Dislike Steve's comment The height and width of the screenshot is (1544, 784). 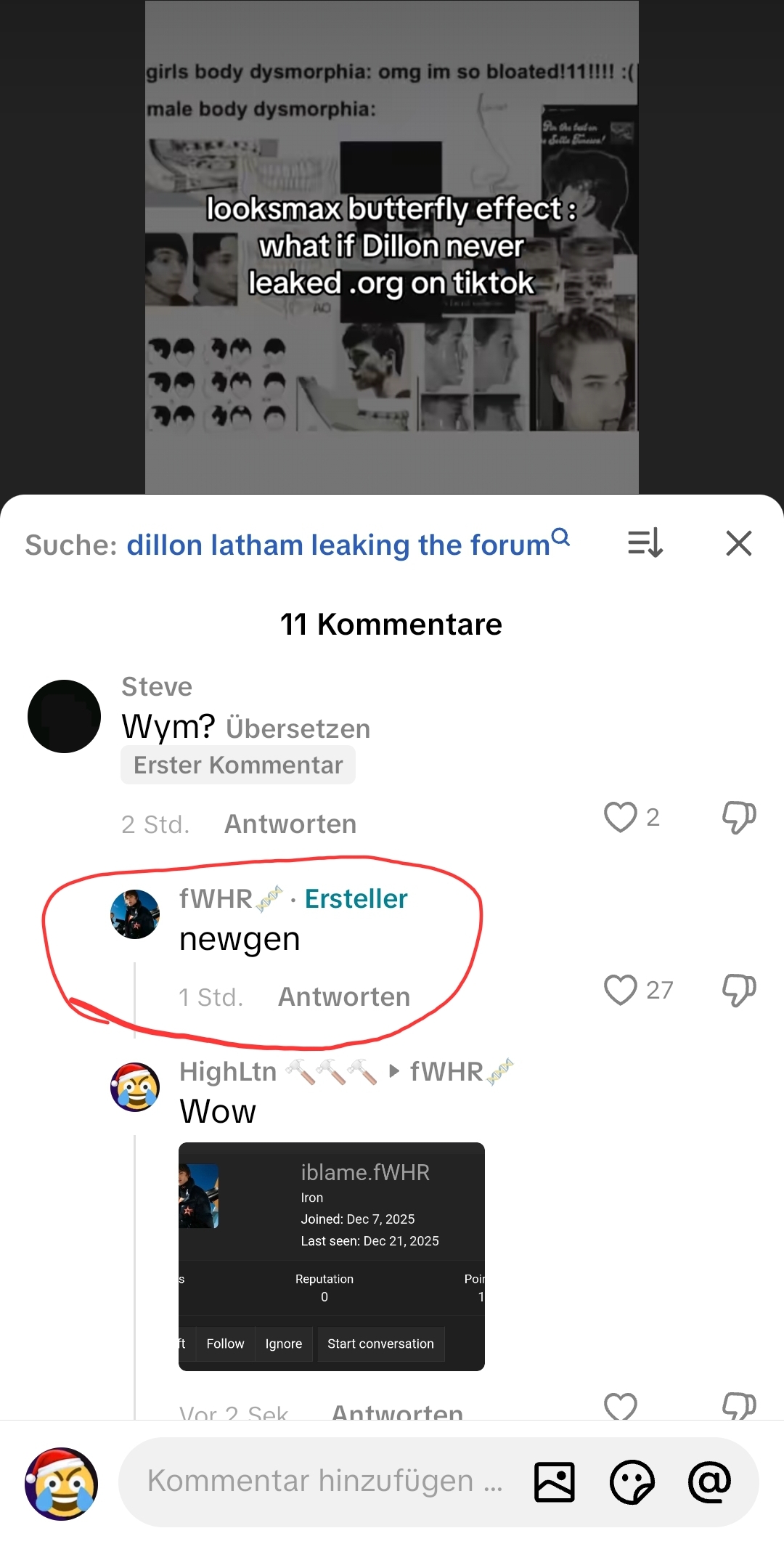click(738, 817)
